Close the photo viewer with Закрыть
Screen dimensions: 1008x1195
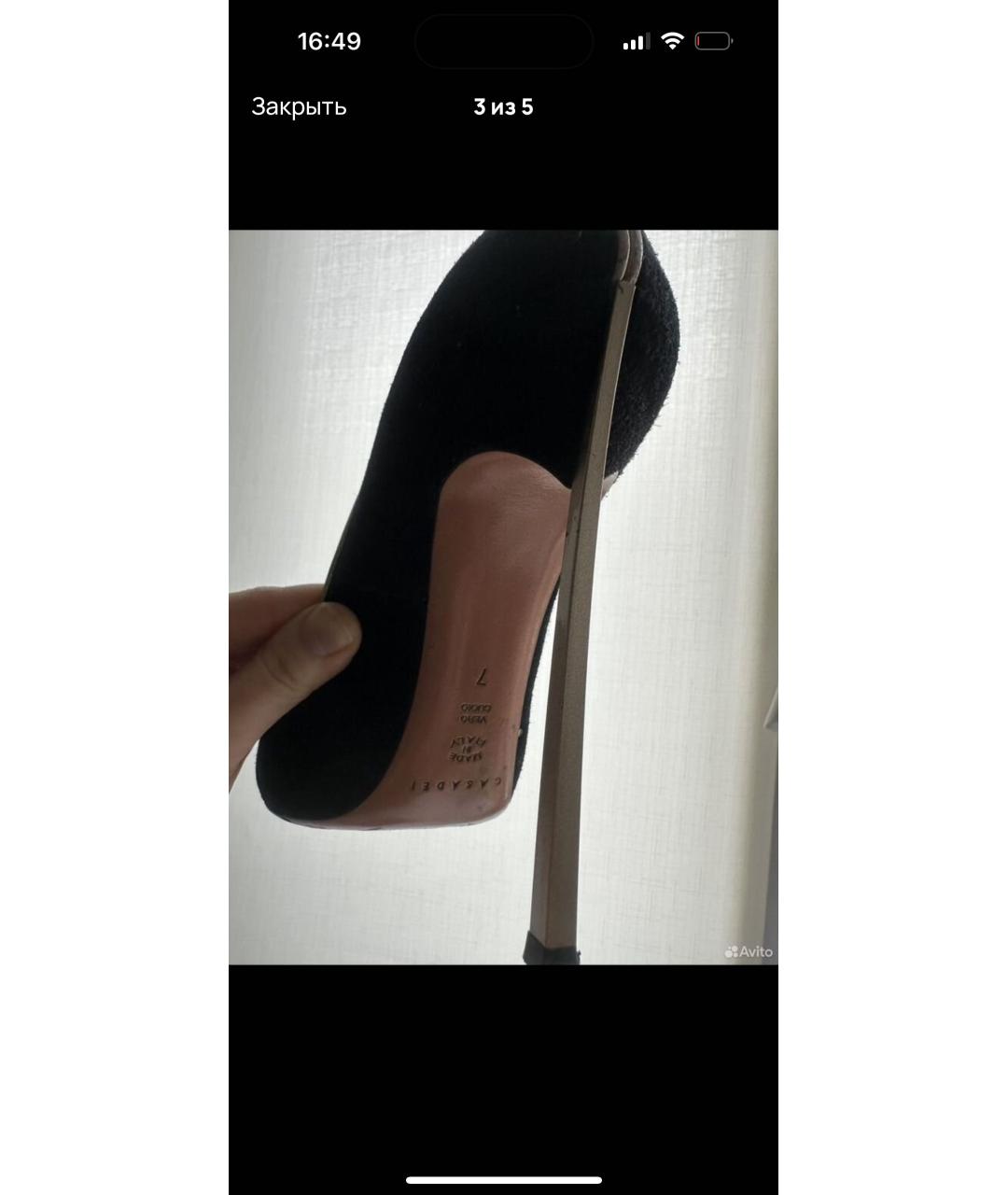point(299,107)
